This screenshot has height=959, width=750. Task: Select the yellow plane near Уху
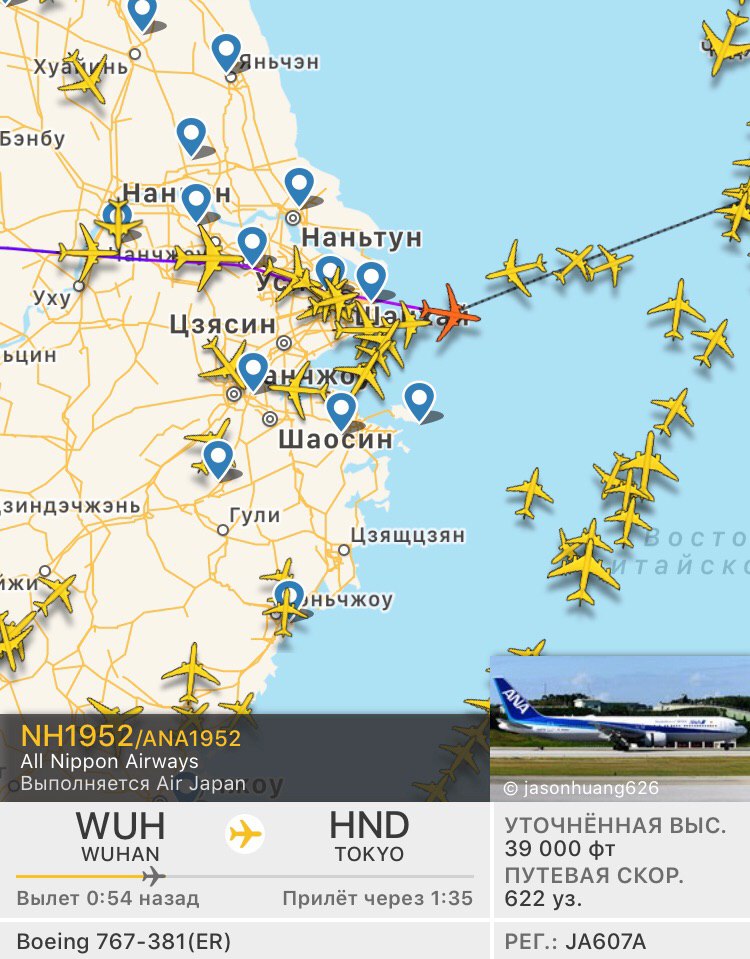coord(84,254)
